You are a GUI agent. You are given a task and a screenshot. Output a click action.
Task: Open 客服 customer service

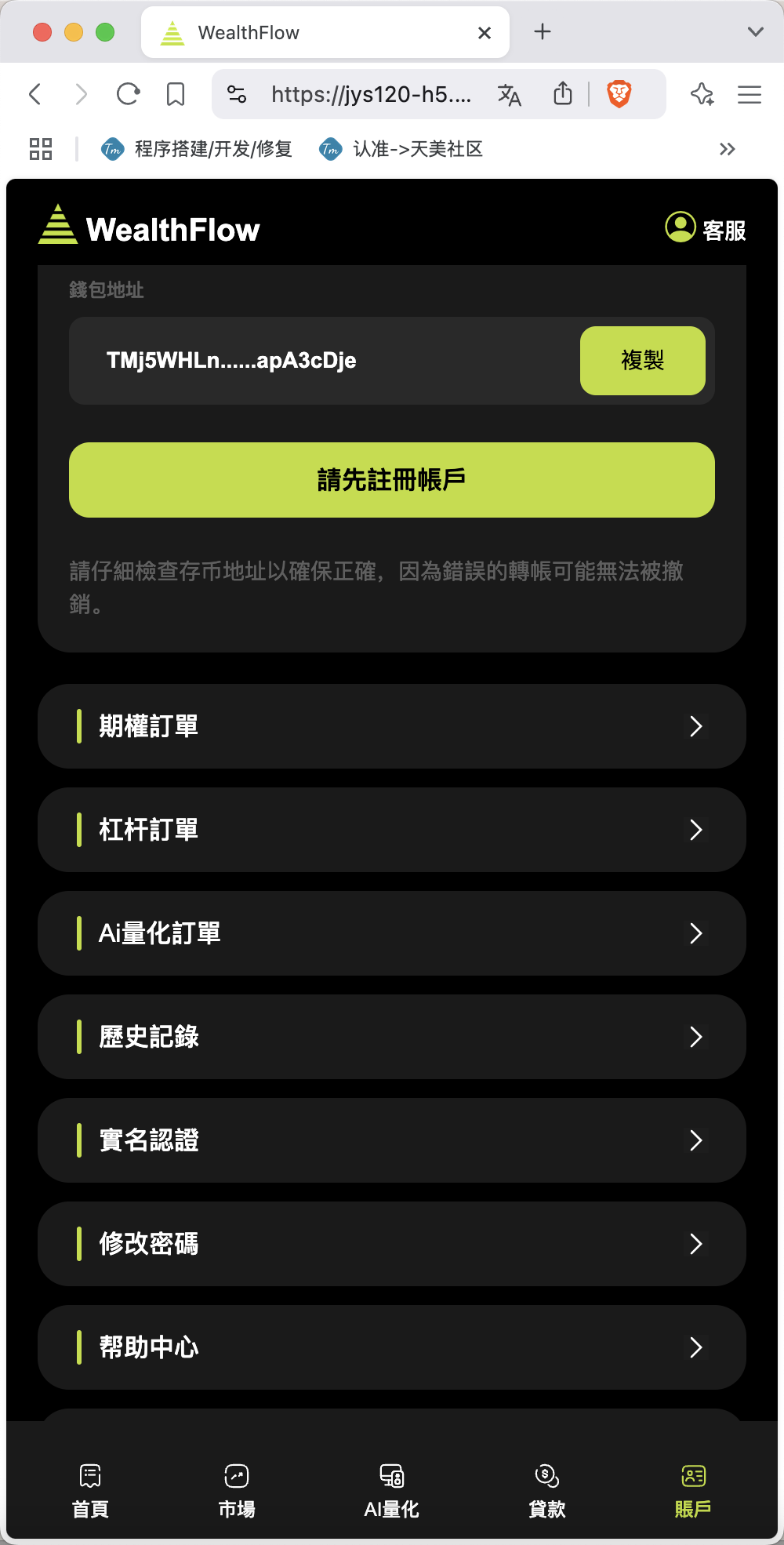click(706, 229)
